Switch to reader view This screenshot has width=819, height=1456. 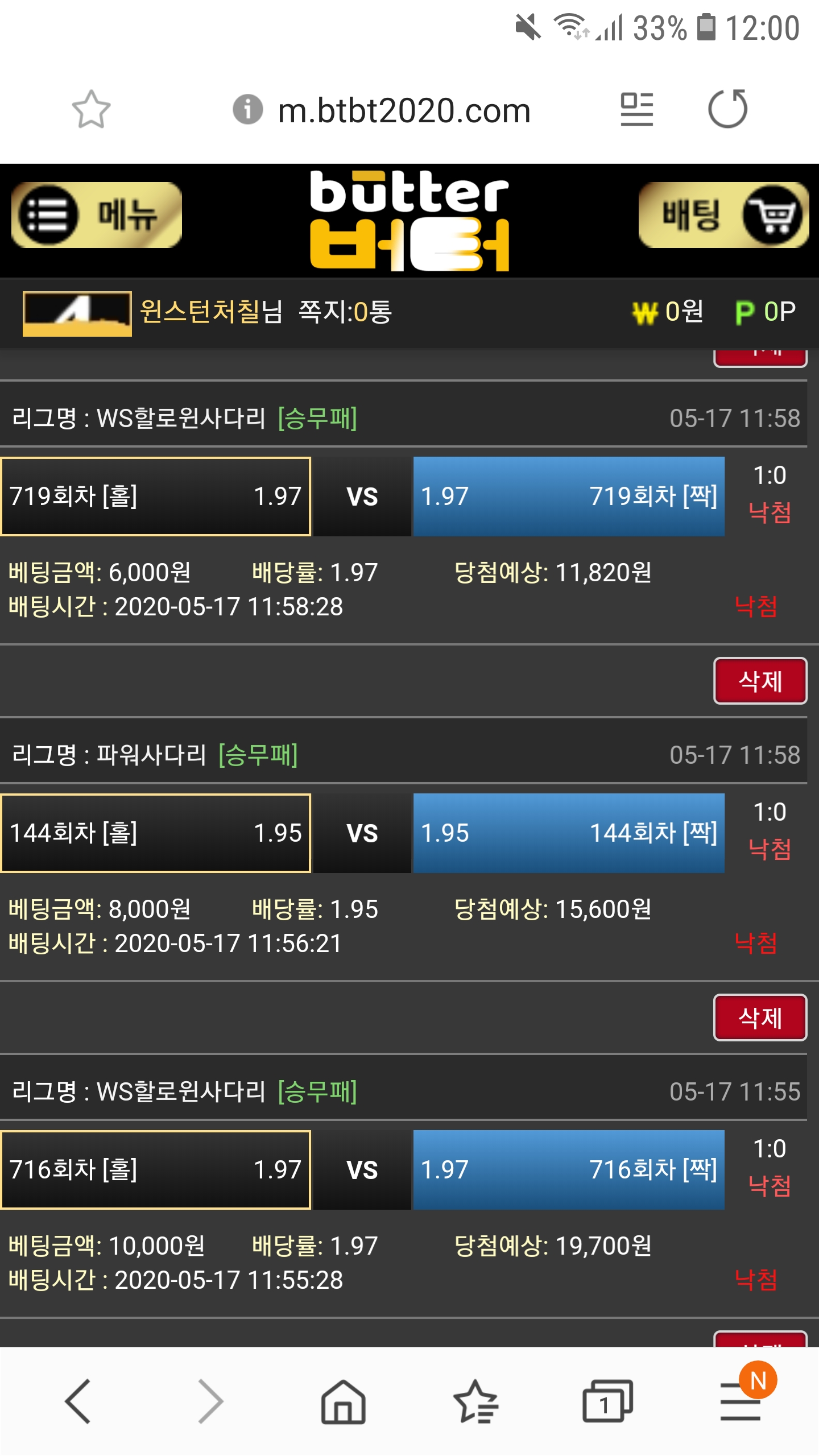[x=636, y=109]
